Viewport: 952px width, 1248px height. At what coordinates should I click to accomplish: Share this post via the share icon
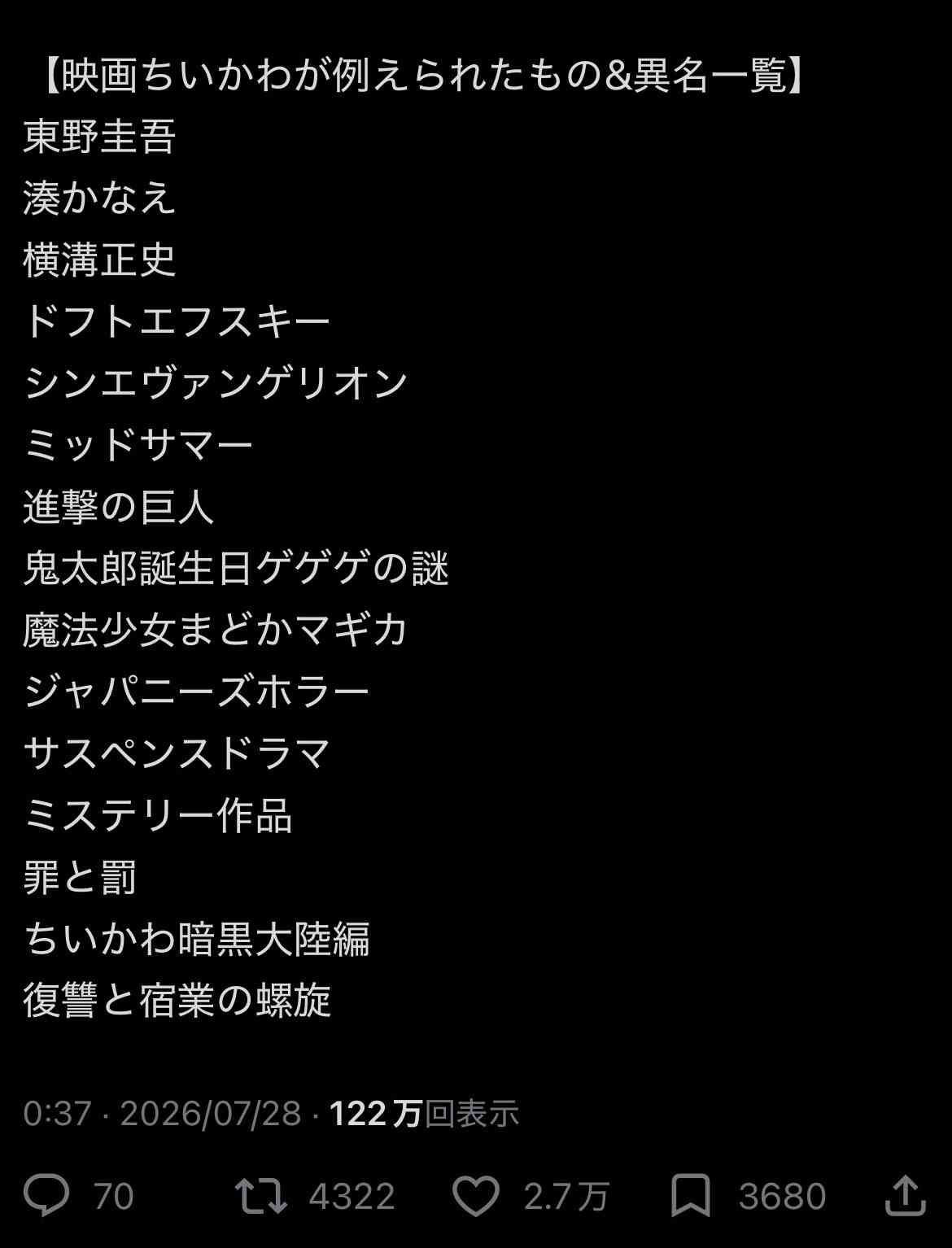[x=906, y=1194]
